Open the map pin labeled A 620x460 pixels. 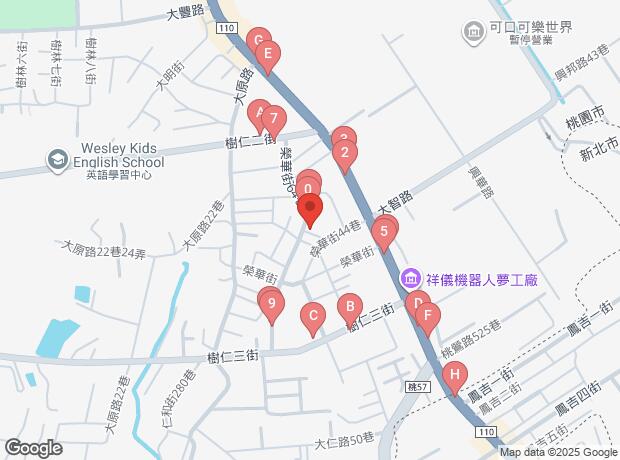point(259,113)
